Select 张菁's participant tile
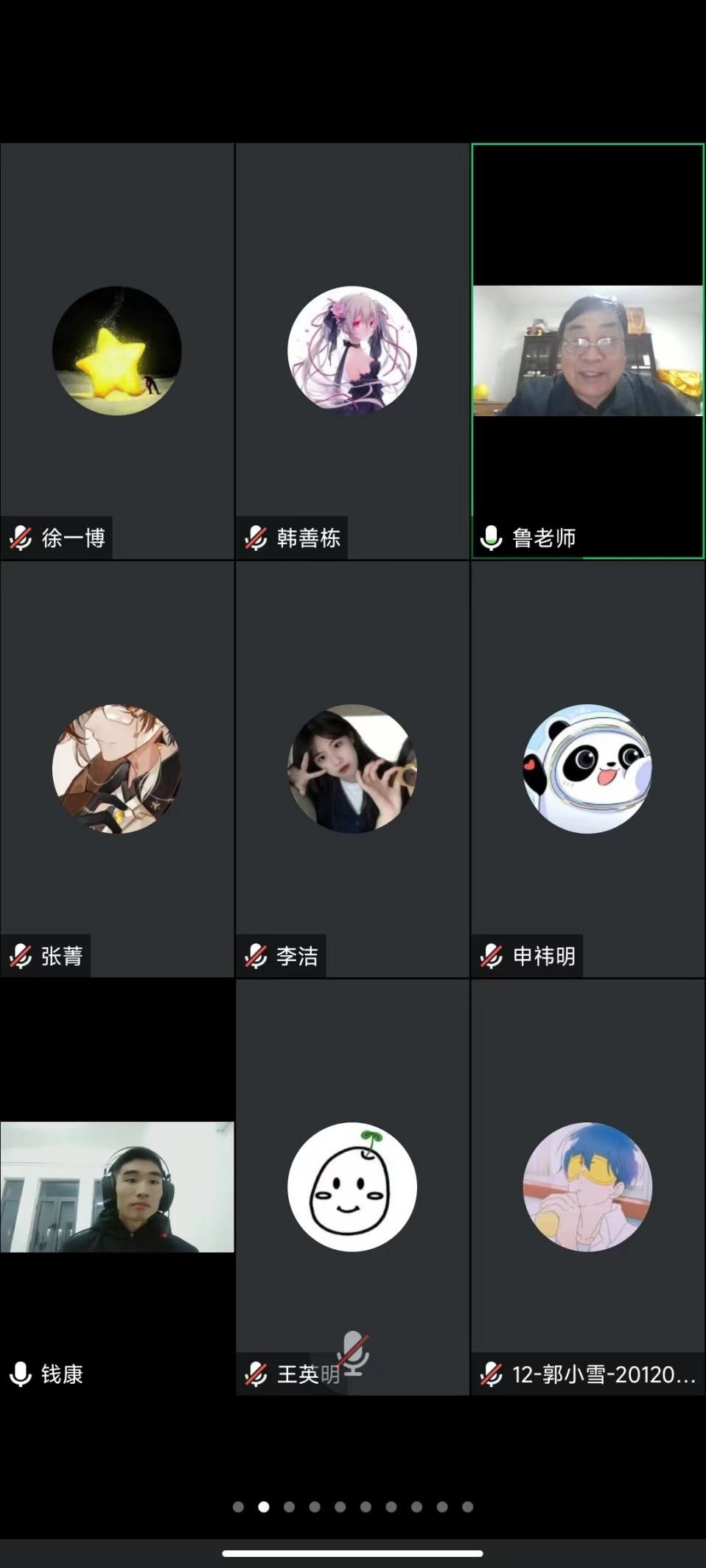This screenshot has height=1568, width=706. pyautogui.click(x=117, y=769)
